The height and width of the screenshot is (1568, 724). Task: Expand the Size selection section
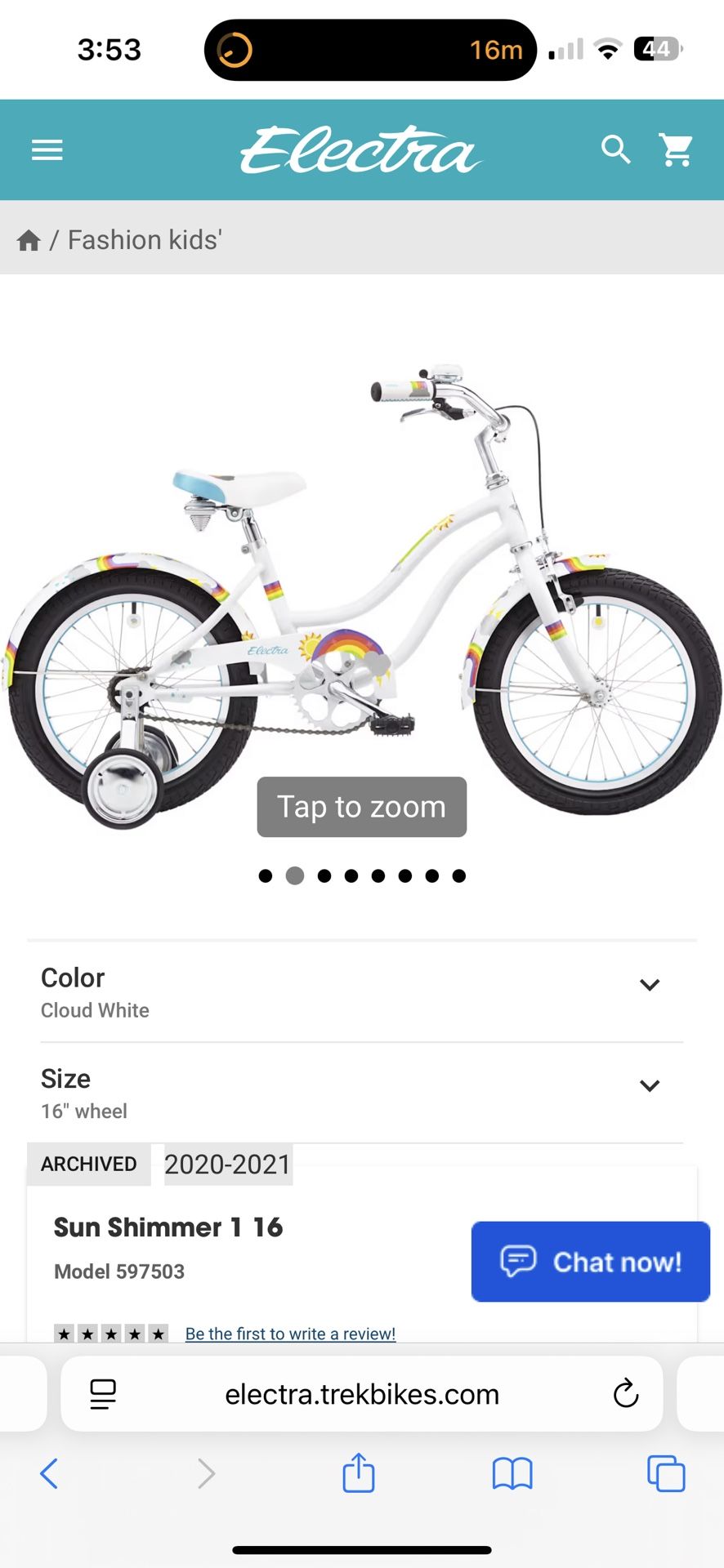[x=650, y=1085]
